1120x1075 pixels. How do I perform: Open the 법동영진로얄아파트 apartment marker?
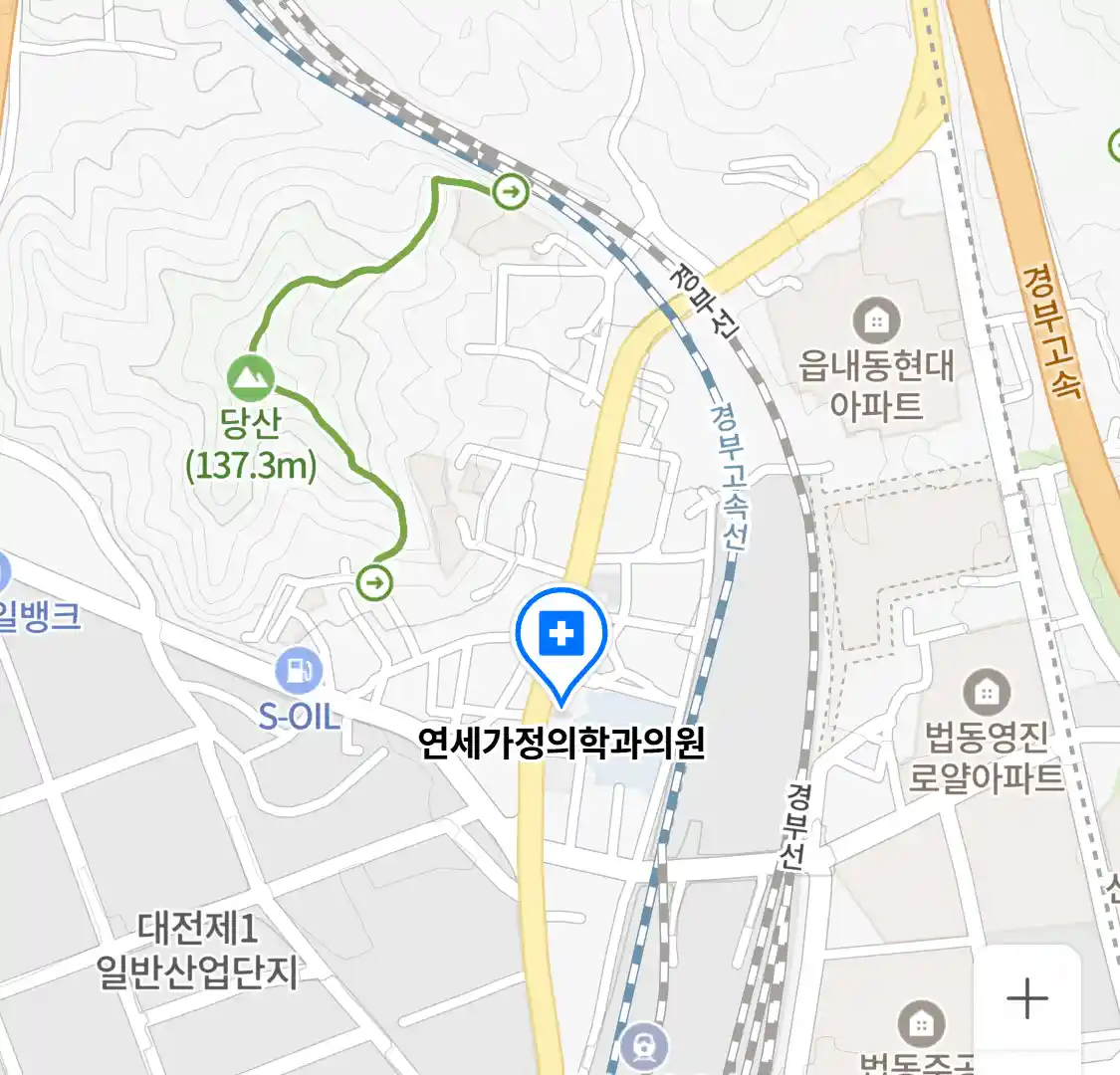[x=987, y=693]
